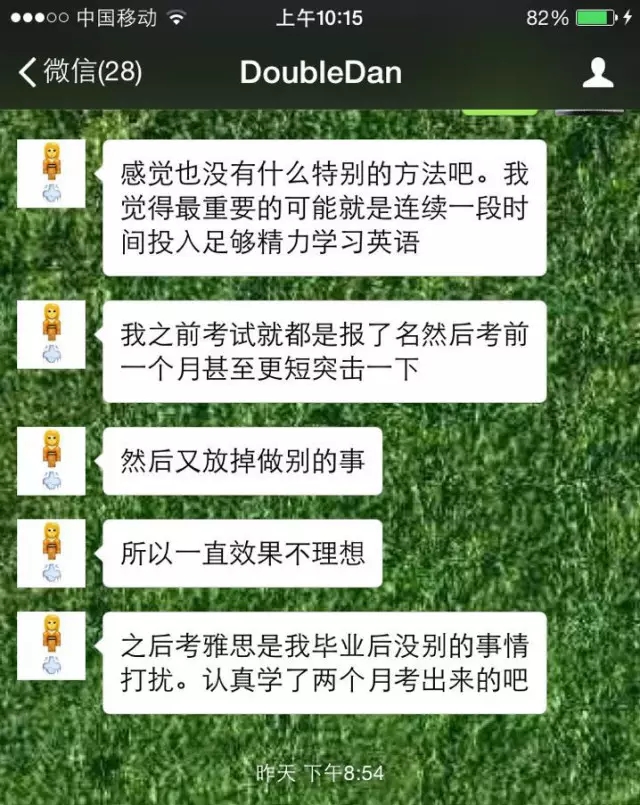
Task: Tap the avatar beside "然后又放掉做别的事"
Action: (x=51, y=461)
